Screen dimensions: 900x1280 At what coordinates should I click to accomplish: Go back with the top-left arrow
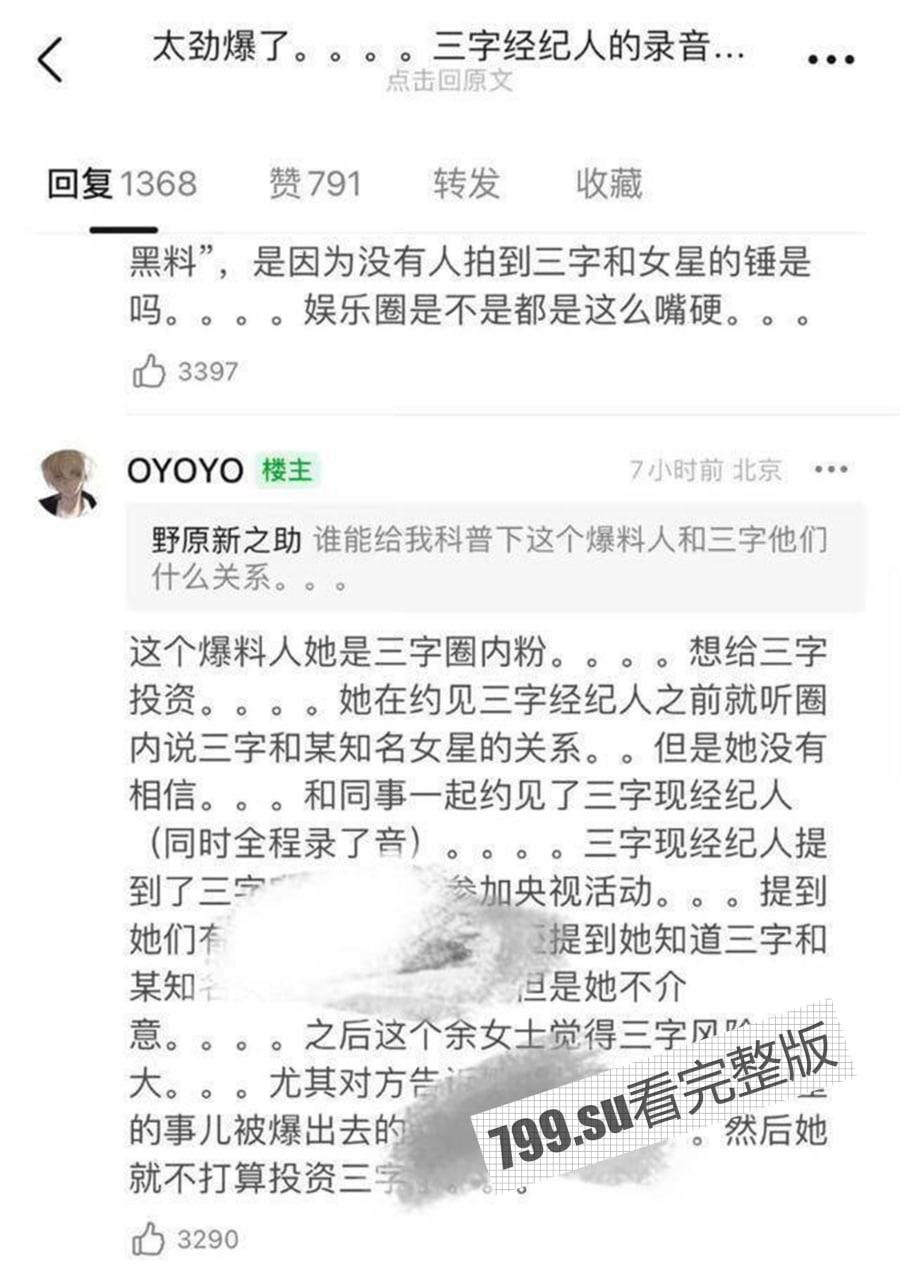[50, 60]
